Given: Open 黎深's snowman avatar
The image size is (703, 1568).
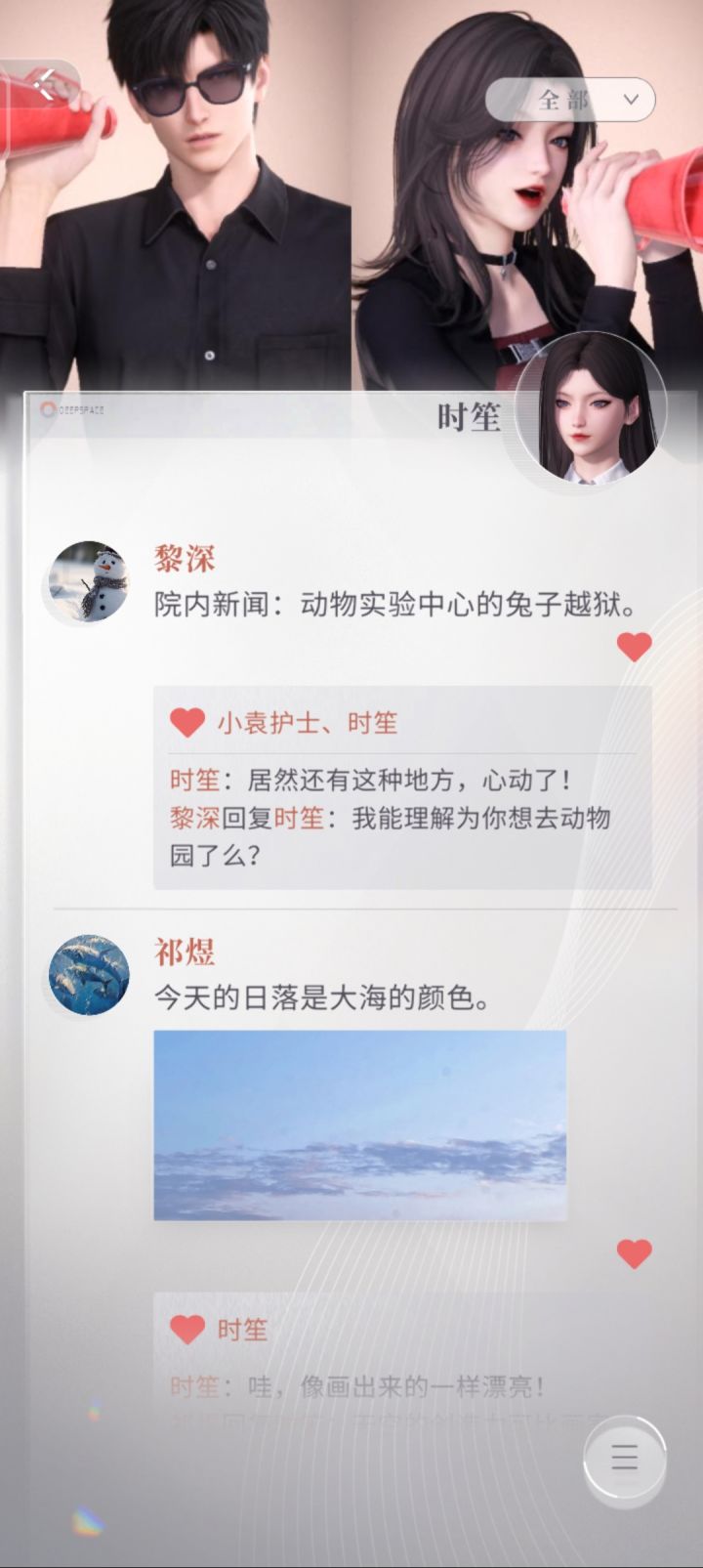Looking at the screenshot, I should tap(89, 582).
